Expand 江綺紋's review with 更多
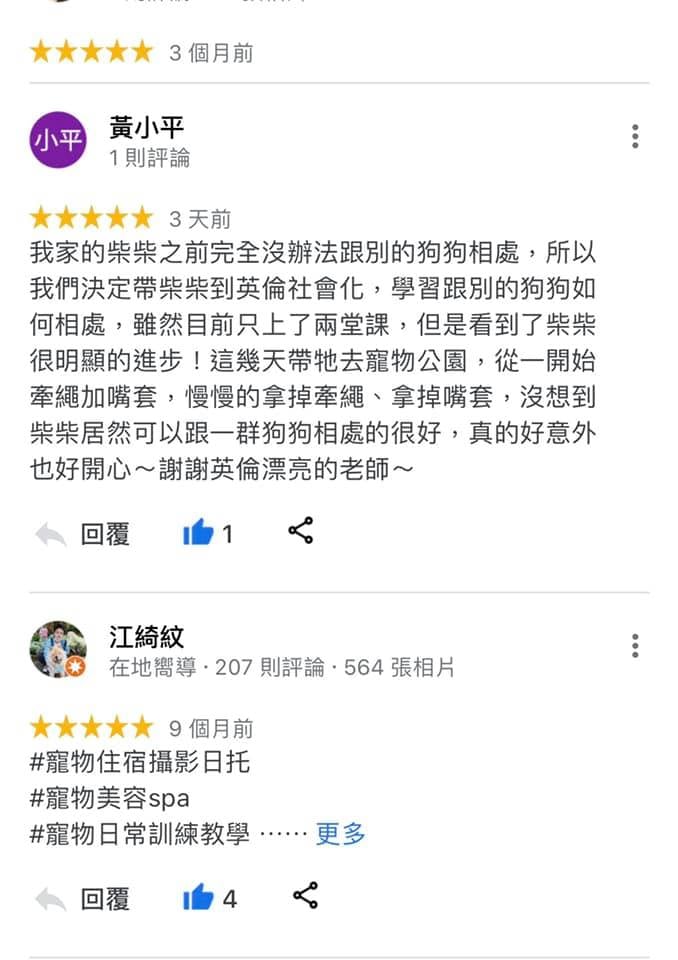Viewport: 678px width, 960px height. 340,834
